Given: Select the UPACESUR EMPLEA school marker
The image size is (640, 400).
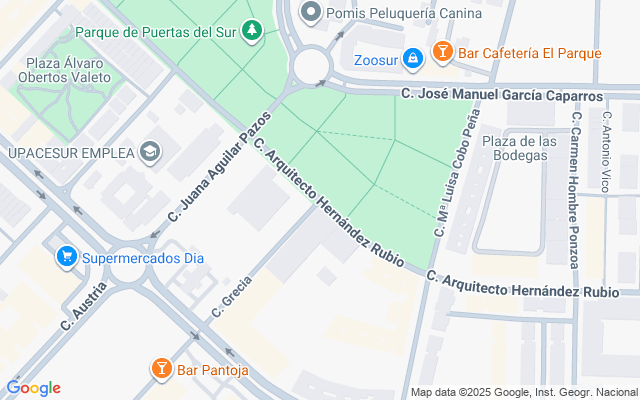Looking at the screenshot, I should (x=150, y=152).
